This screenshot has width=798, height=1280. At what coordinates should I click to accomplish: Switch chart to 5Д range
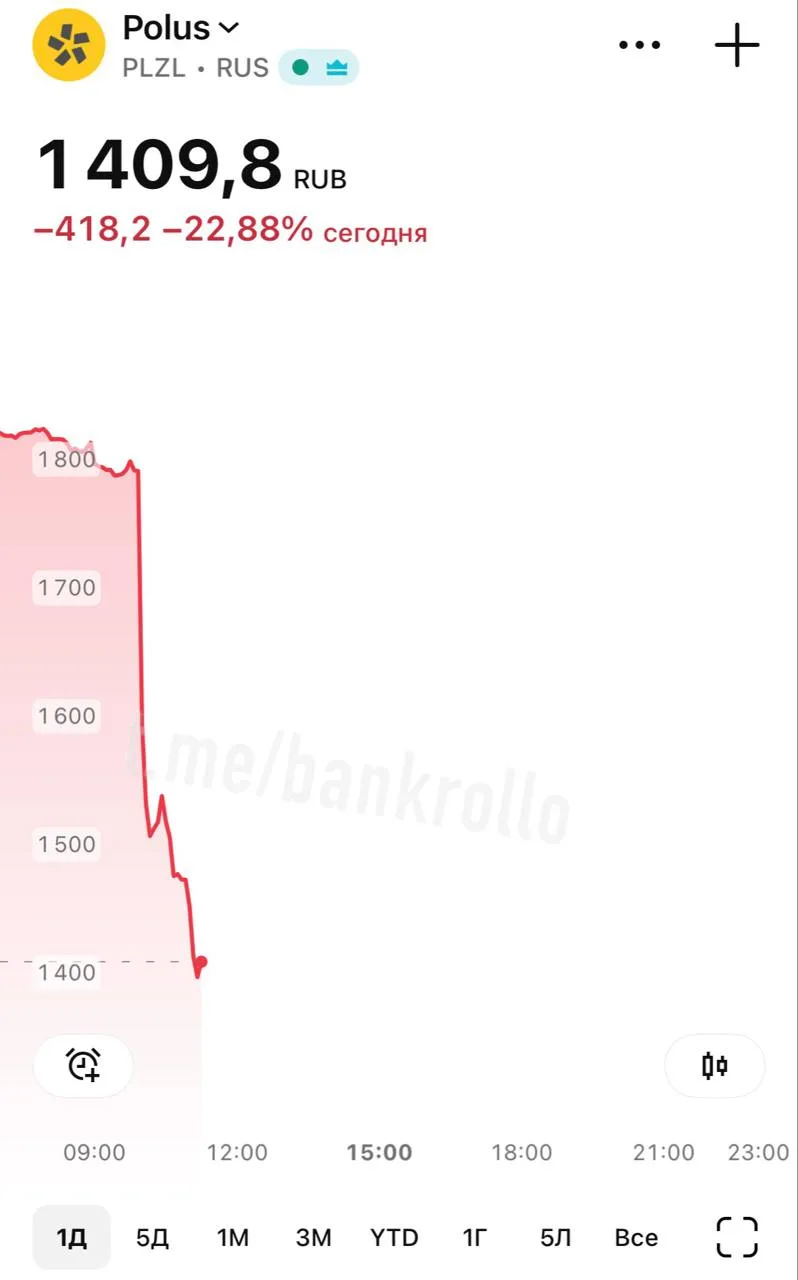[152, 1238]
